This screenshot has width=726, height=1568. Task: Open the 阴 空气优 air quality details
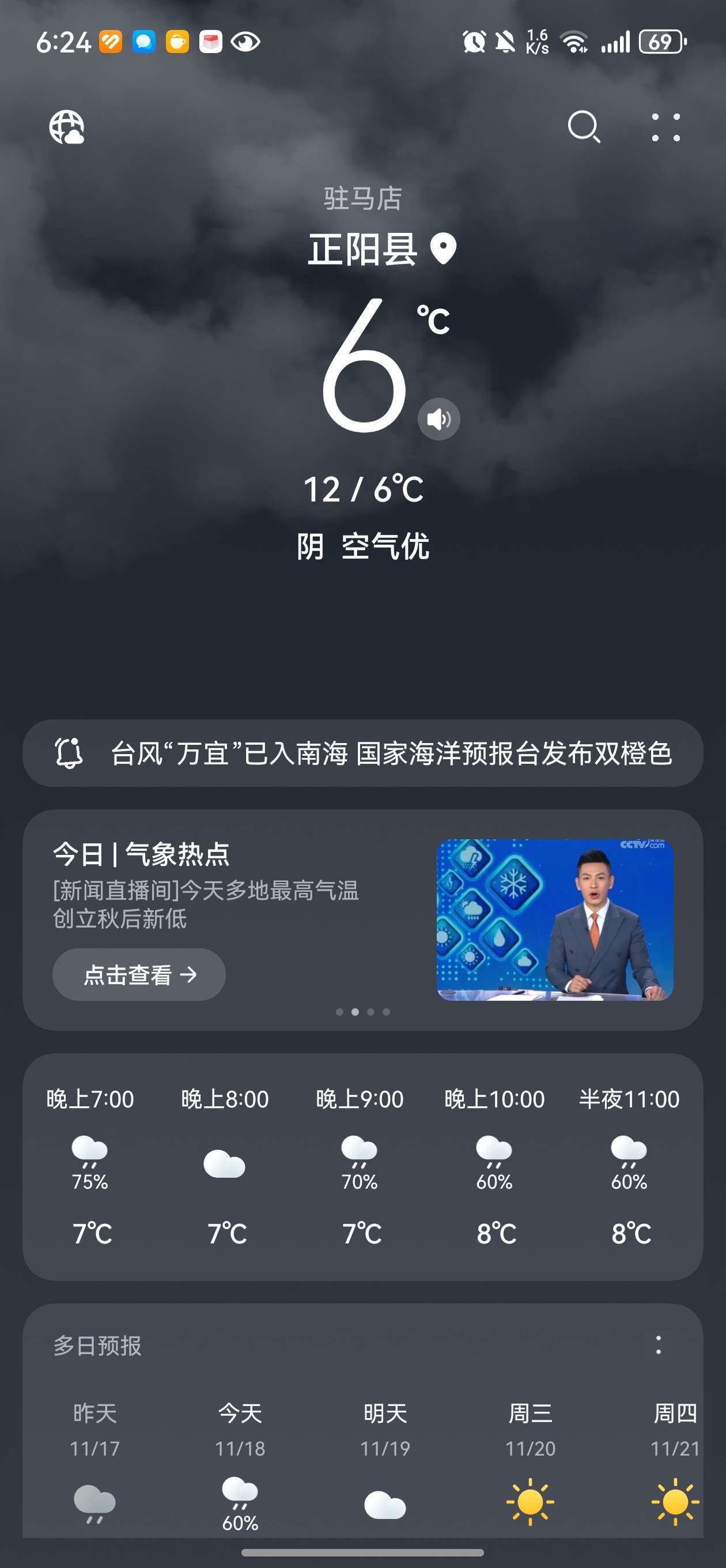point(364,546)
